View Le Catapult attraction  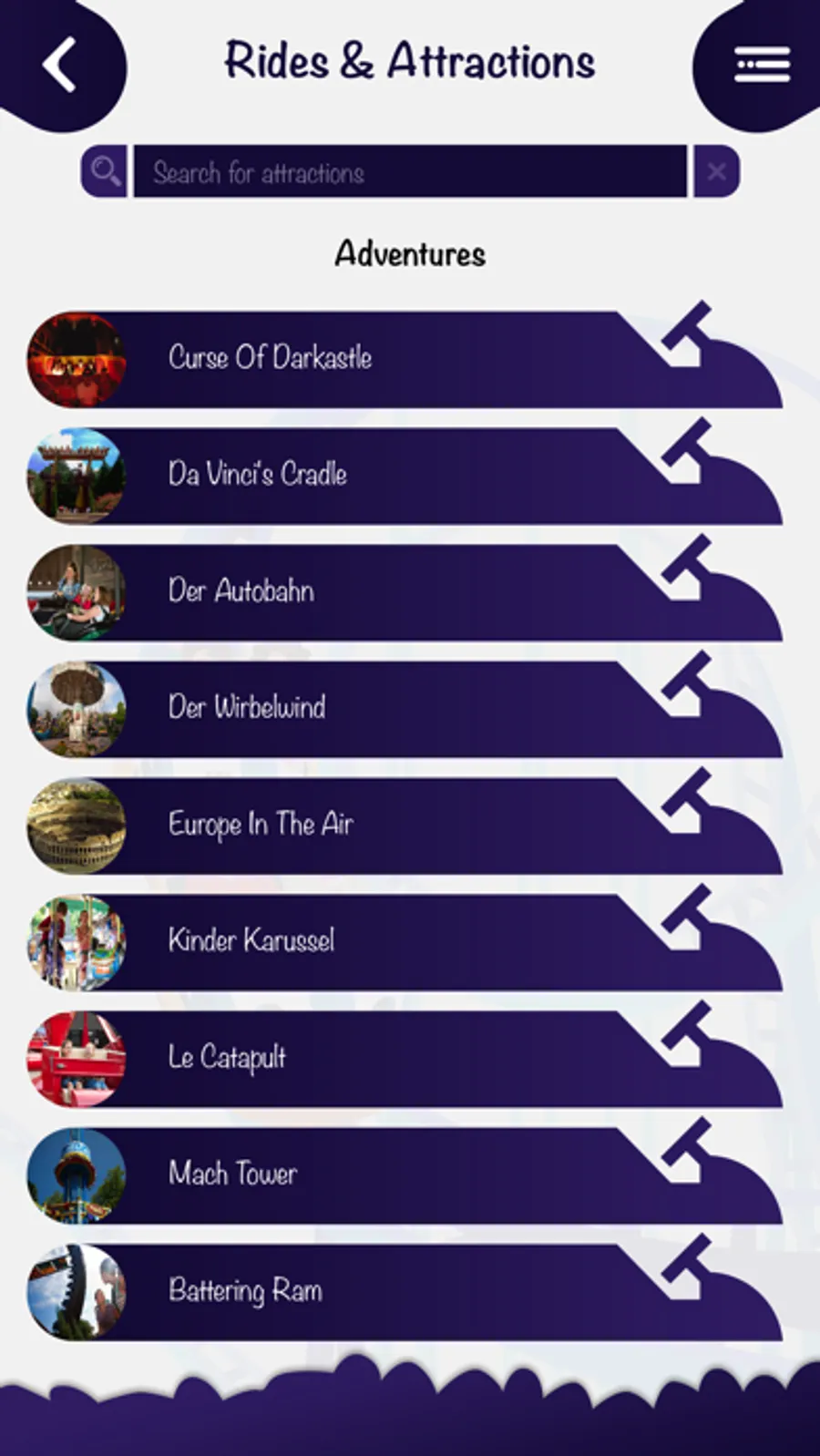(x=364, y=1058)
